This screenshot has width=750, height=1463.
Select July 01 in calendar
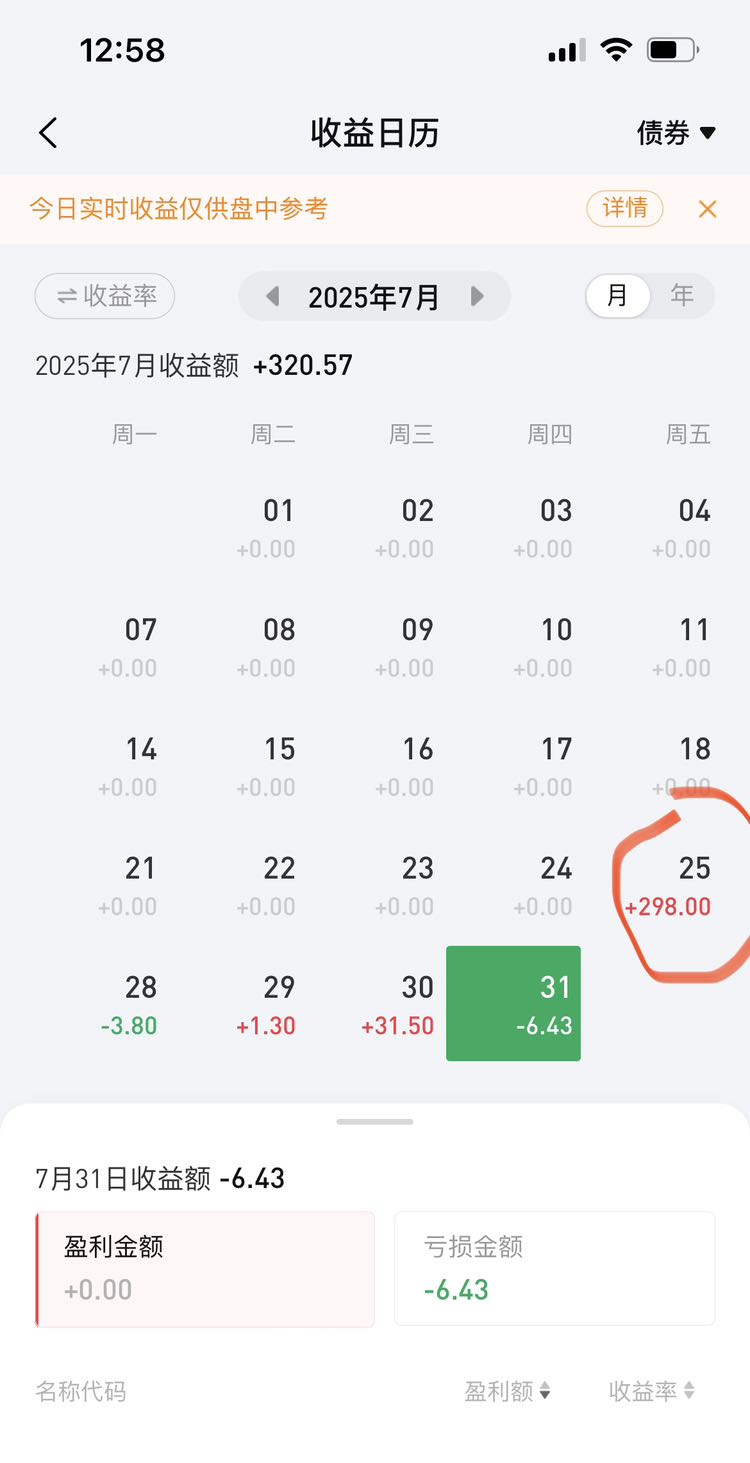(266, 528)
